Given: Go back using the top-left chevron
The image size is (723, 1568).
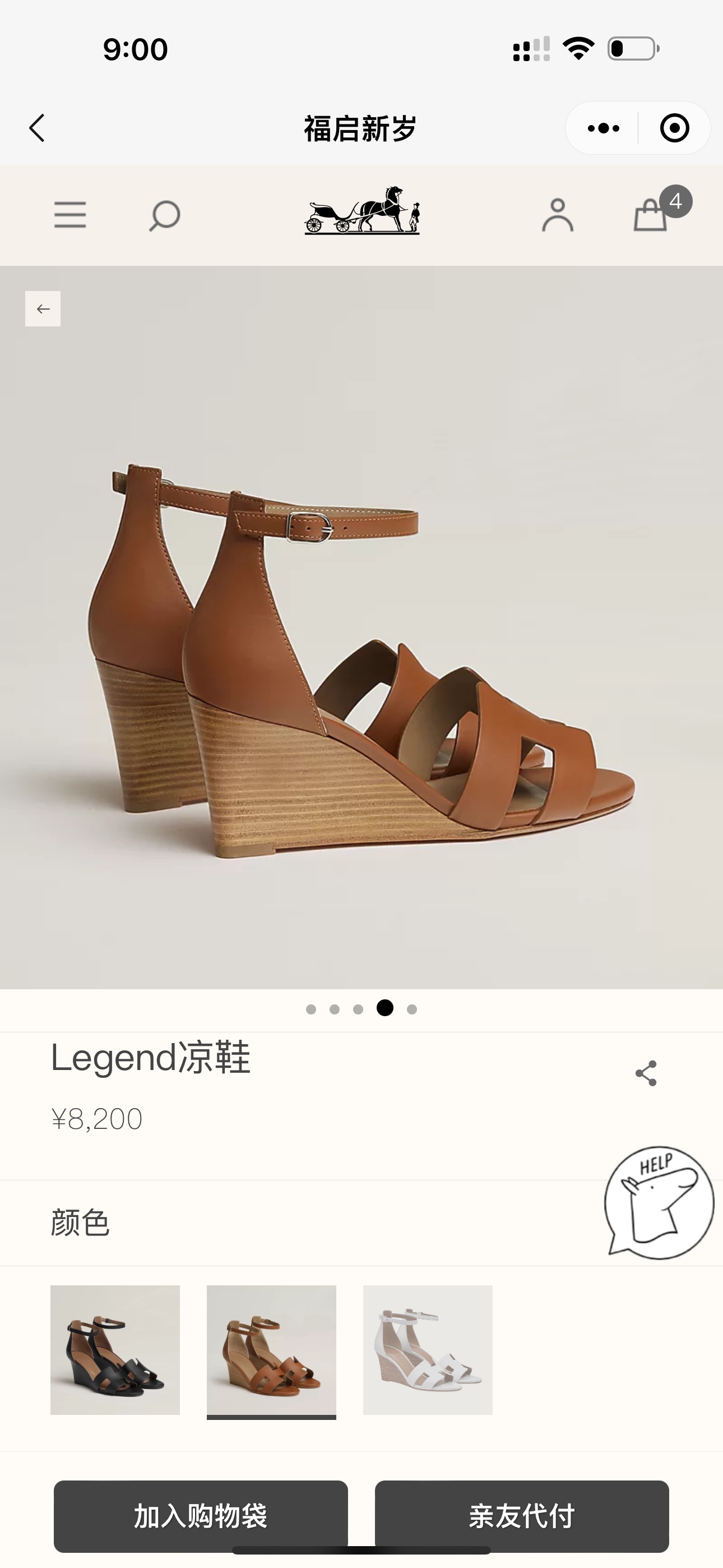Looking at the screenshot, I should (37, 128).
